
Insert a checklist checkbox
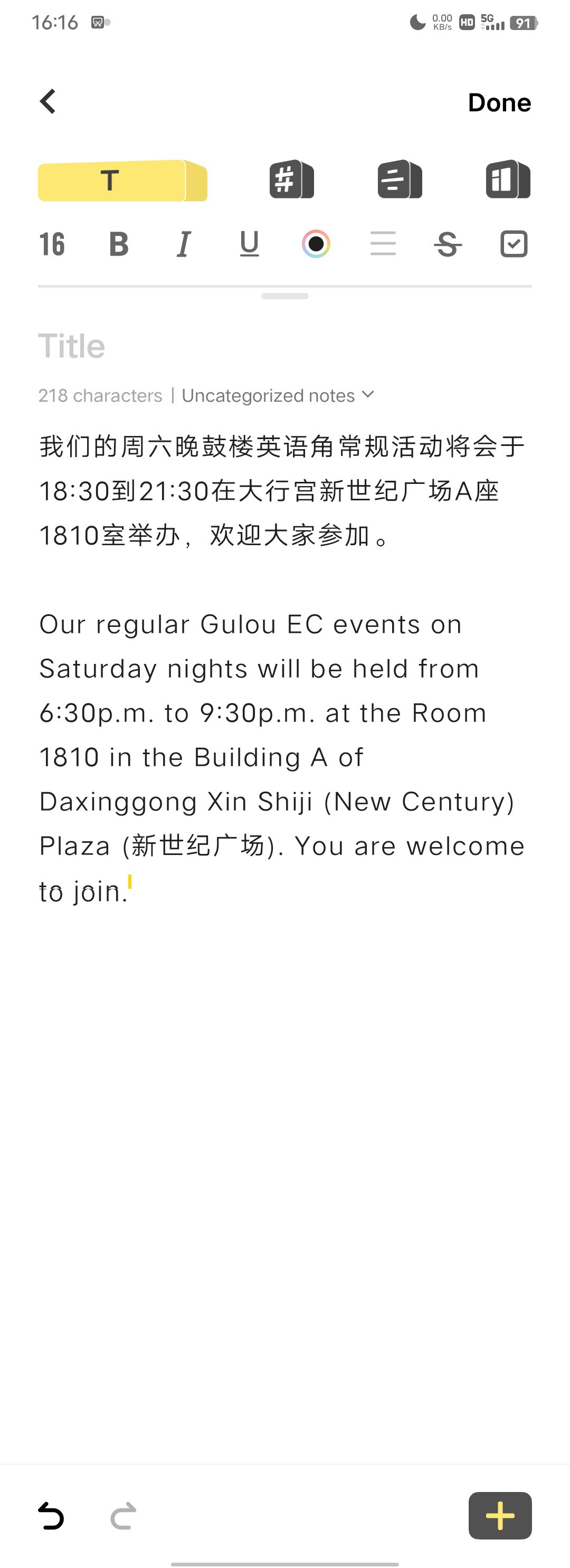pos(514,244)
